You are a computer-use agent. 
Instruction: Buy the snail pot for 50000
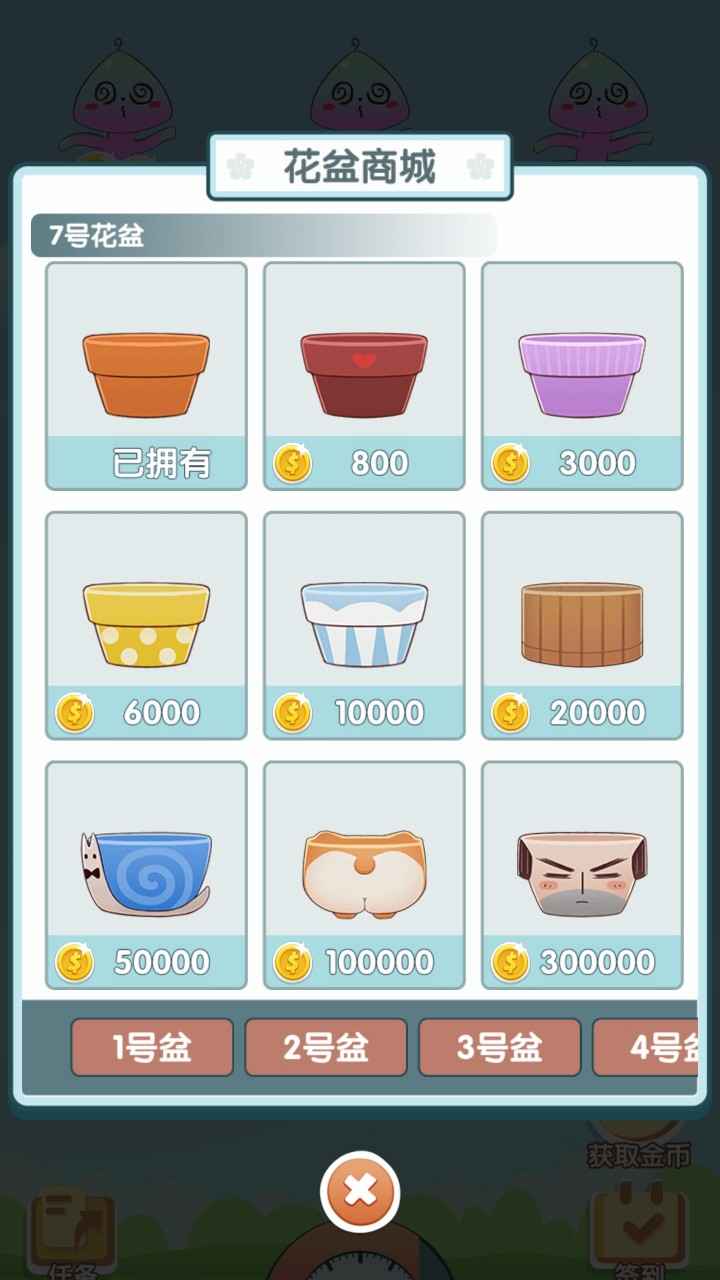coord(146,876)
